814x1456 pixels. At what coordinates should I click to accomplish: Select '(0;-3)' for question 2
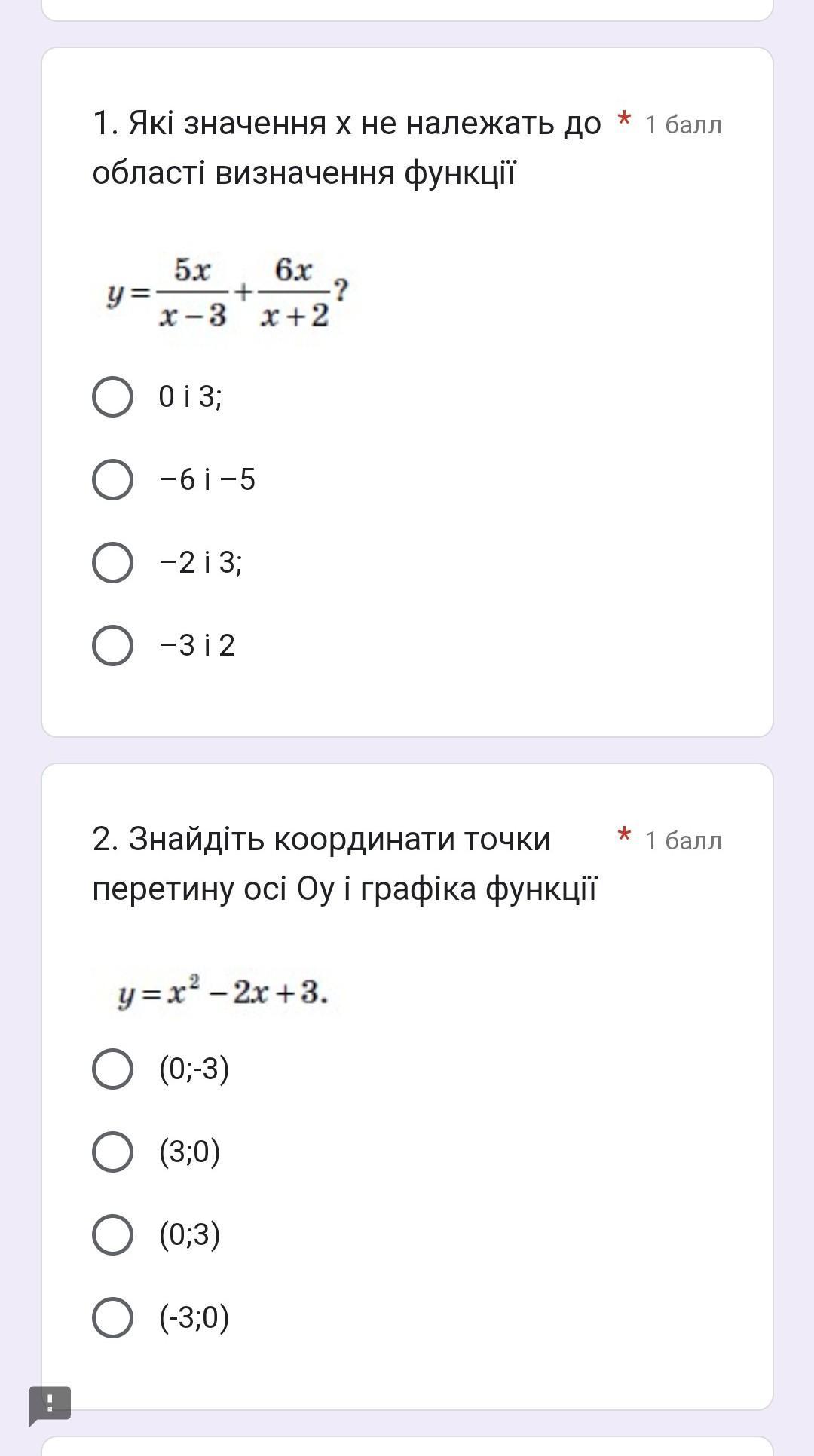113,1069
